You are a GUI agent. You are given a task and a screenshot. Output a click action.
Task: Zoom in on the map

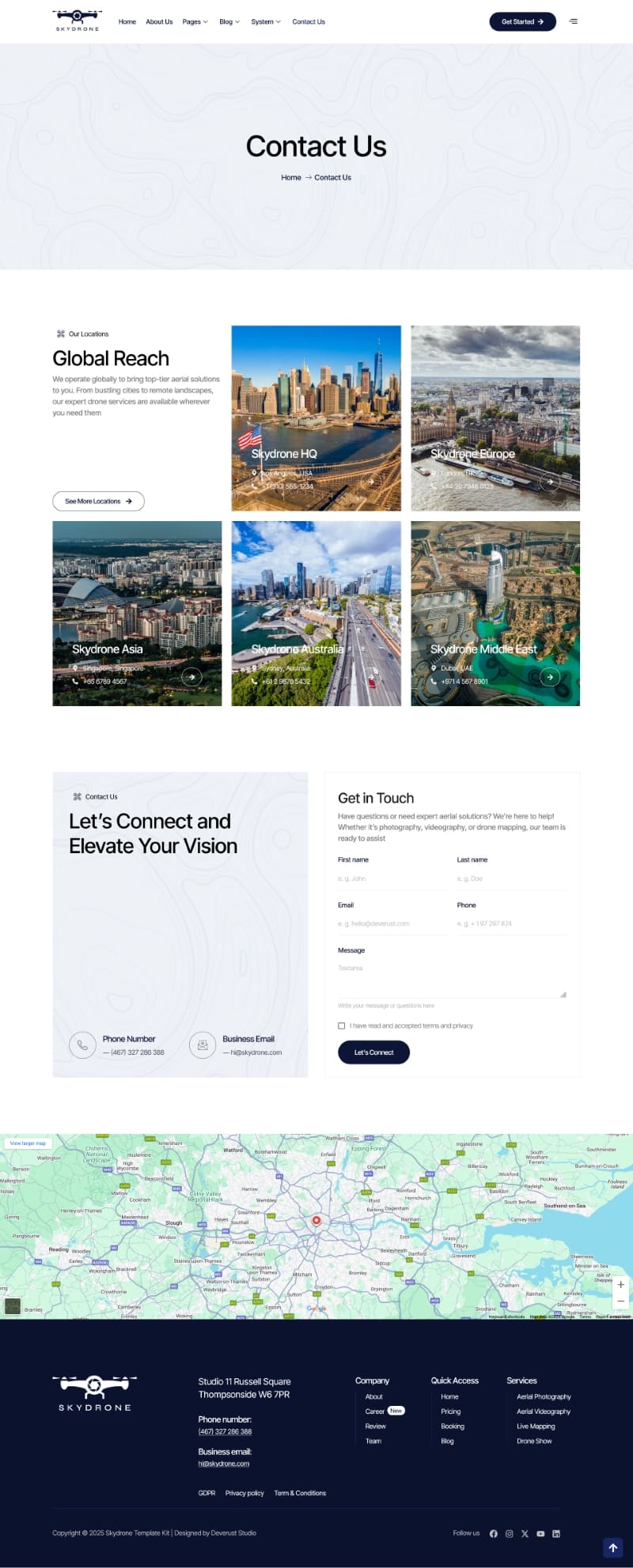pyautogui.click(x=620, y=1285)
